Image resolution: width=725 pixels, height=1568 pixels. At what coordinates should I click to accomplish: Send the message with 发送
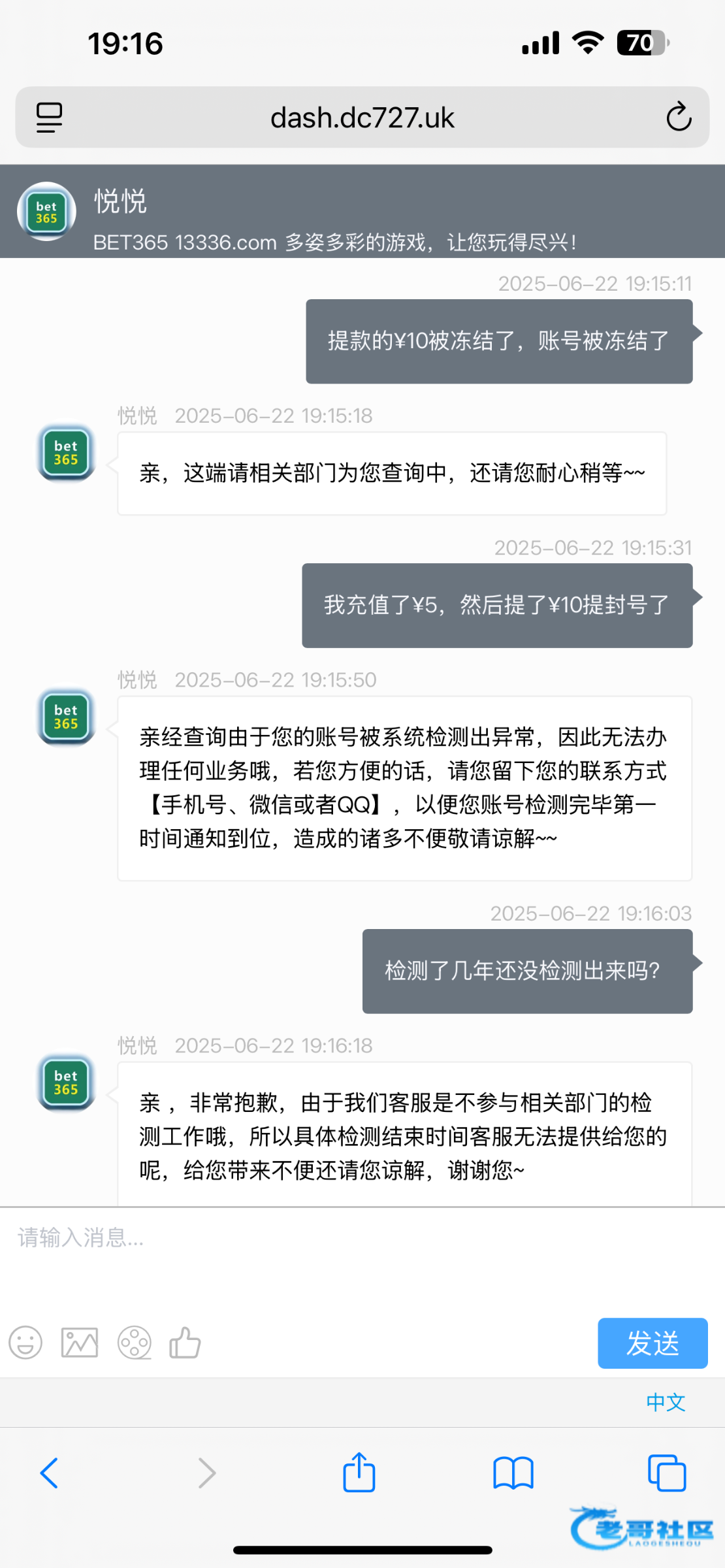coord(652,1343)
